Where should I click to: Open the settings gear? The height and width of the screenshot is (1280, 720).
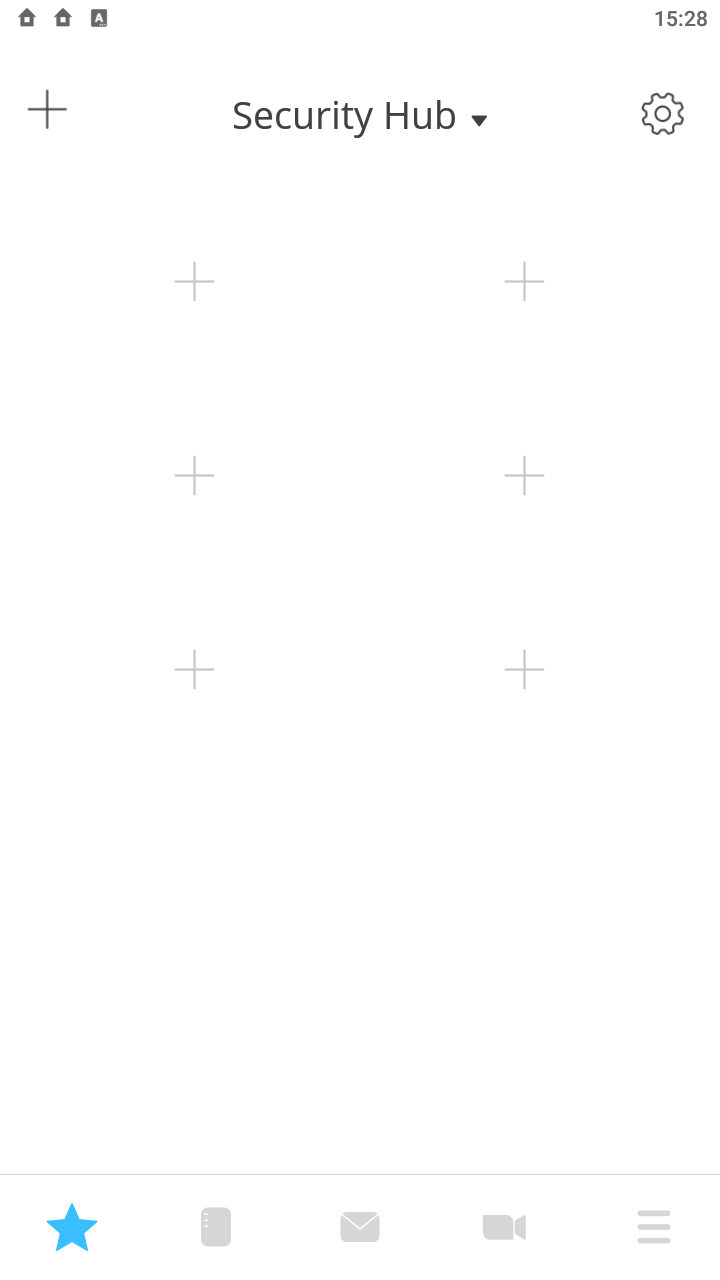click(662, 114)
